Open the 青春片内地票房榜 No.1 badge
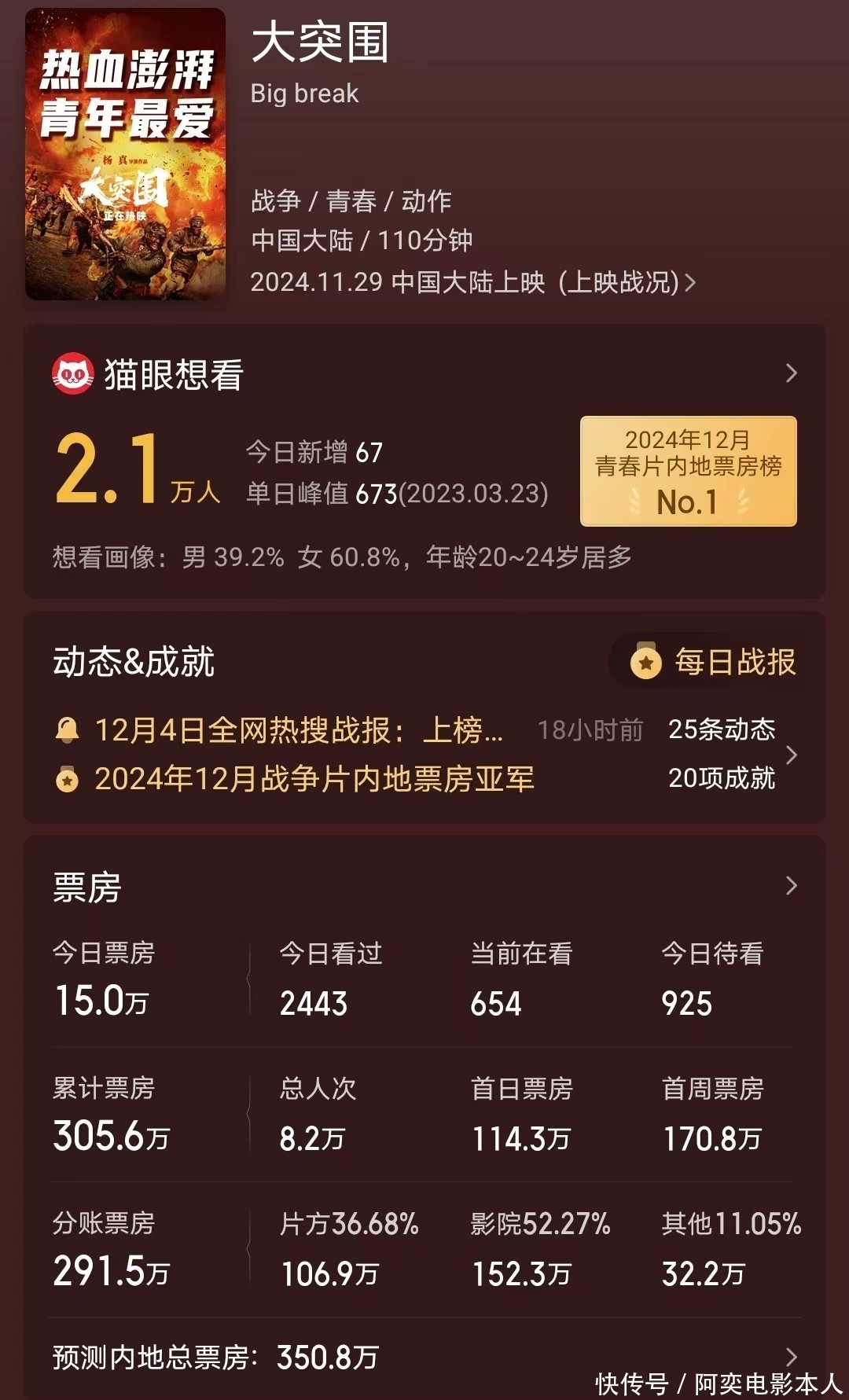The height and width of the screenshot is (1400, 849). pos(688,471)
